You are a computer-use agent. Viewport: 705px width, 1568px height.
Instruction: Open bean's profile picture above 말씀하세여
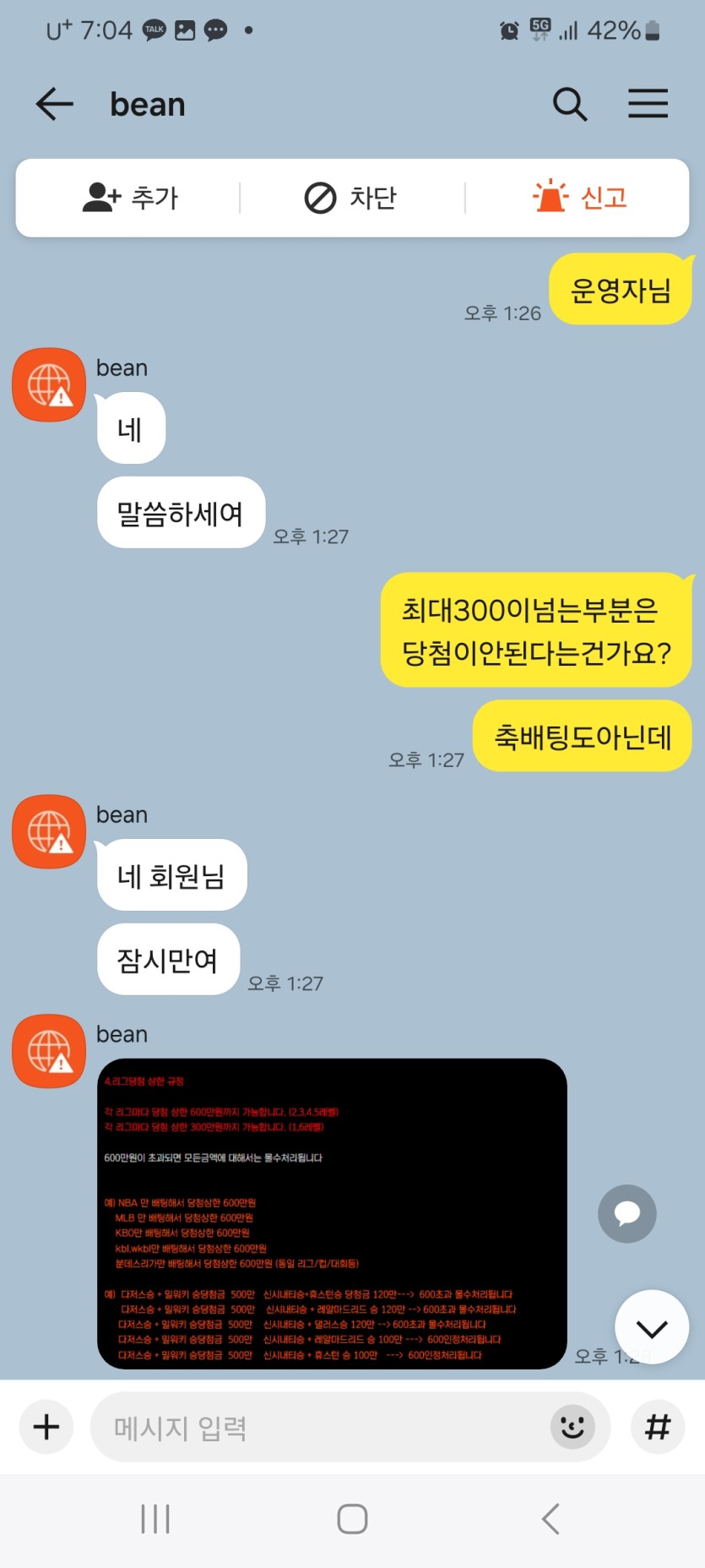pyautogui.click(x=49, y=384)
